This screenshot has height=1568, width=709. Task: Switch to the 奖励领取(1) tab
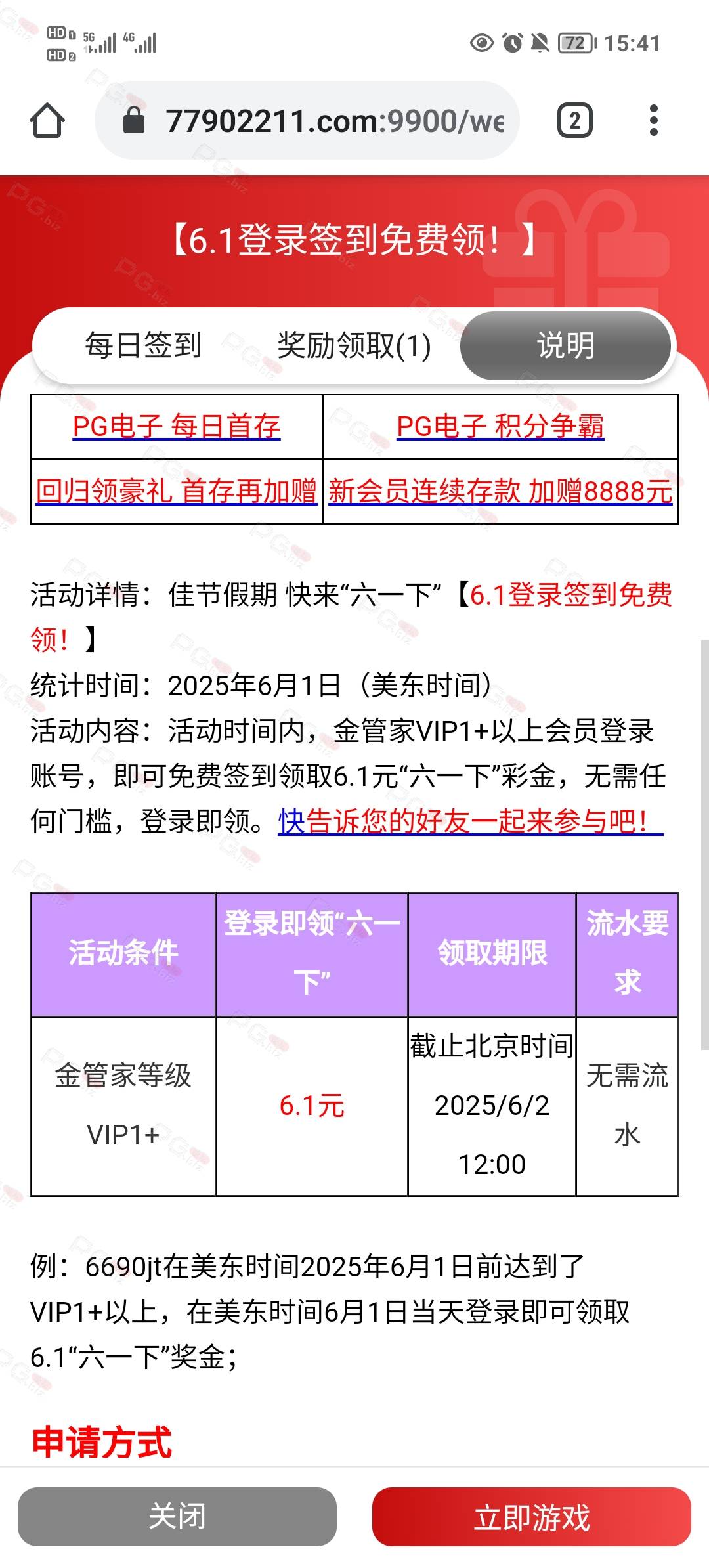pyautogui.click(x=354, y=345)
